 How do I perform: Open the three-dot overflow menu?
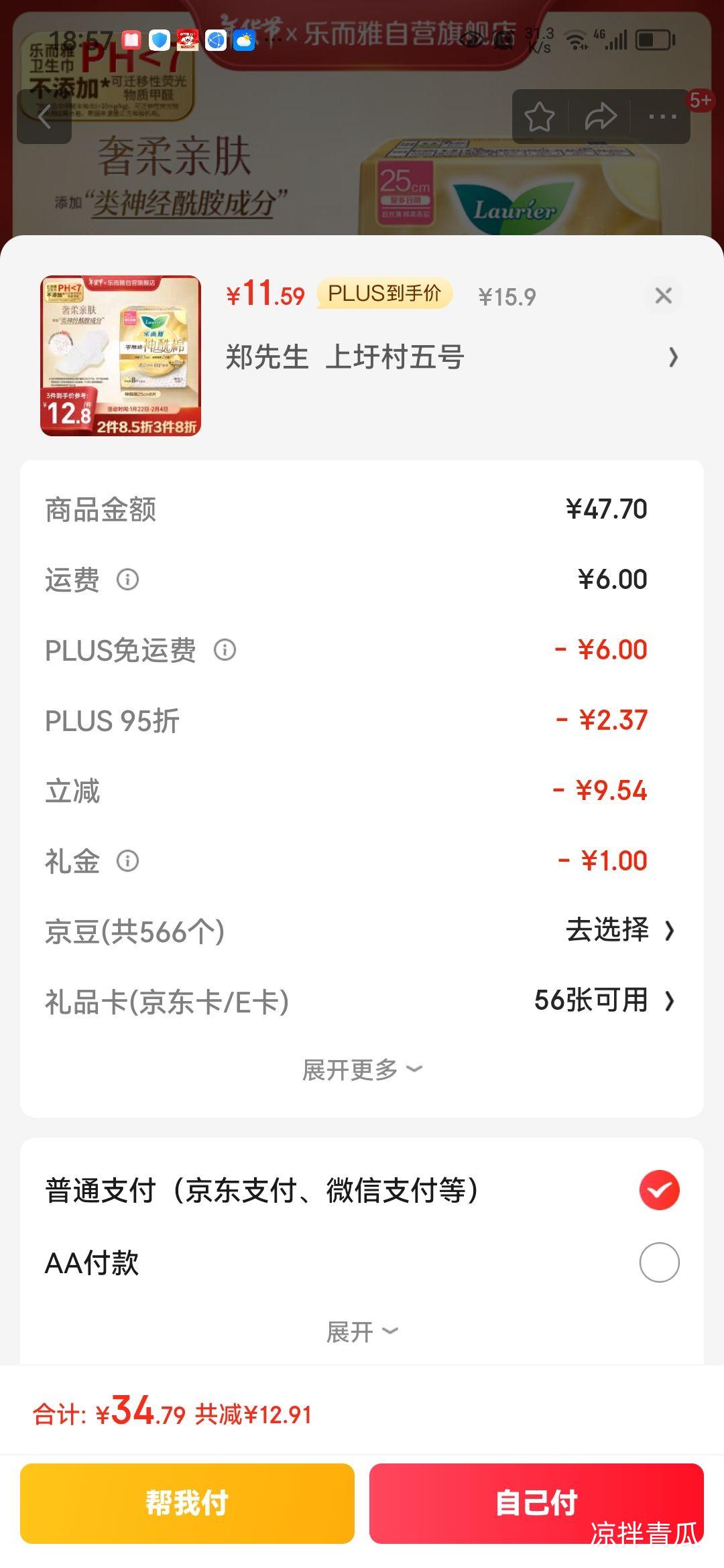click(x=662, y=117)
